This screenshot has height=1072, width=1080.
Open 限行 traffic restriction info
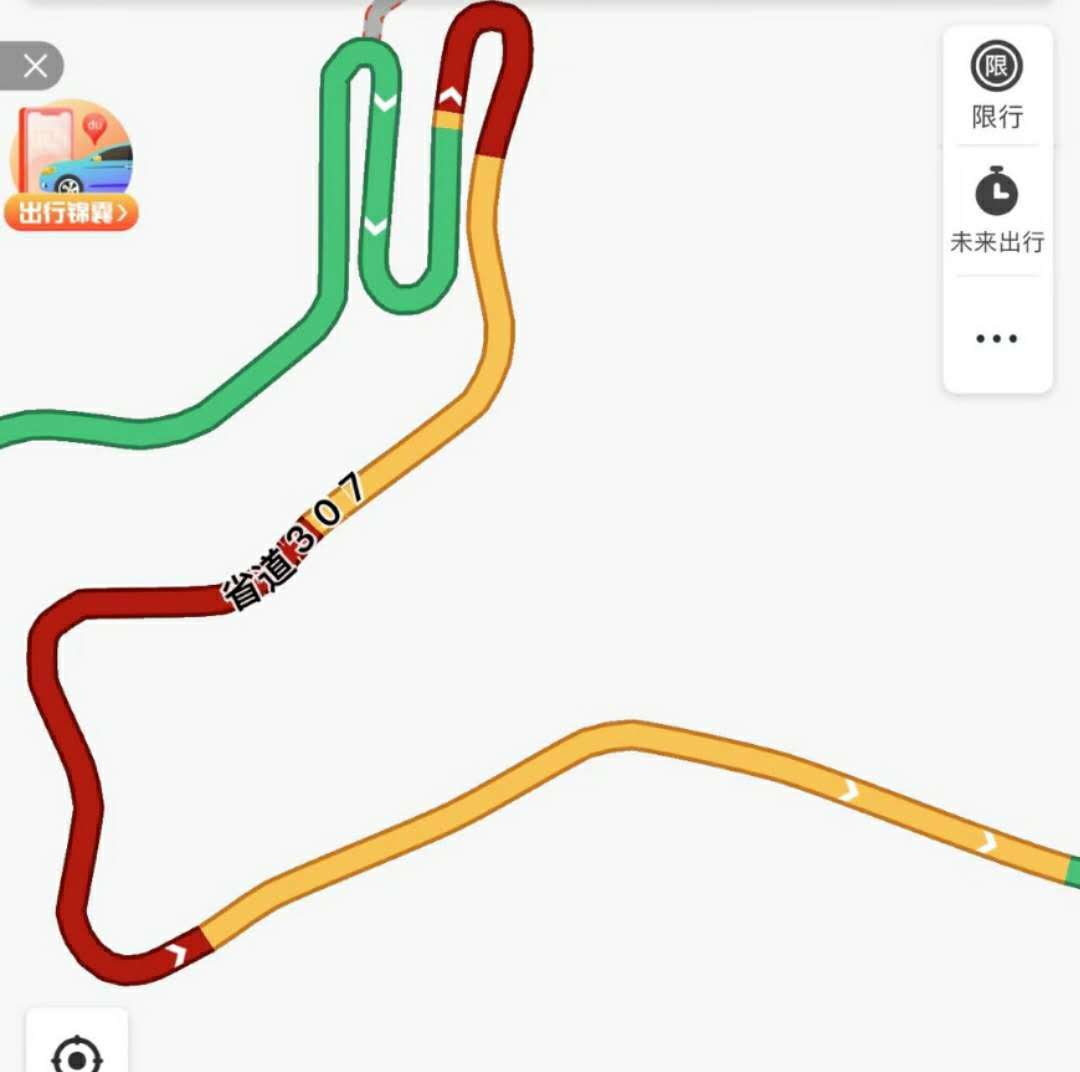997,88
